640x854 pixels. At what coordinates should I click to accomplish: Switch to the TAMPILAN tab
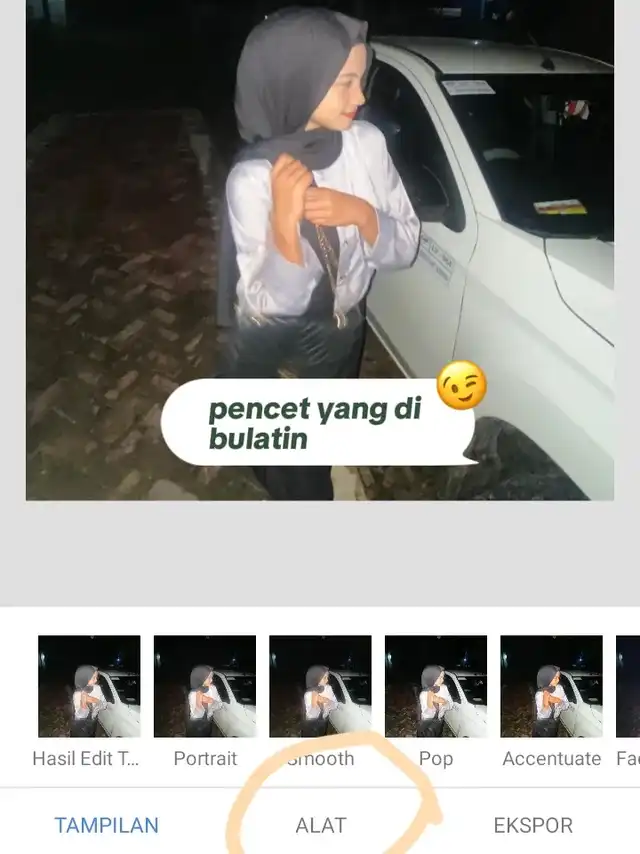point(106,825)
